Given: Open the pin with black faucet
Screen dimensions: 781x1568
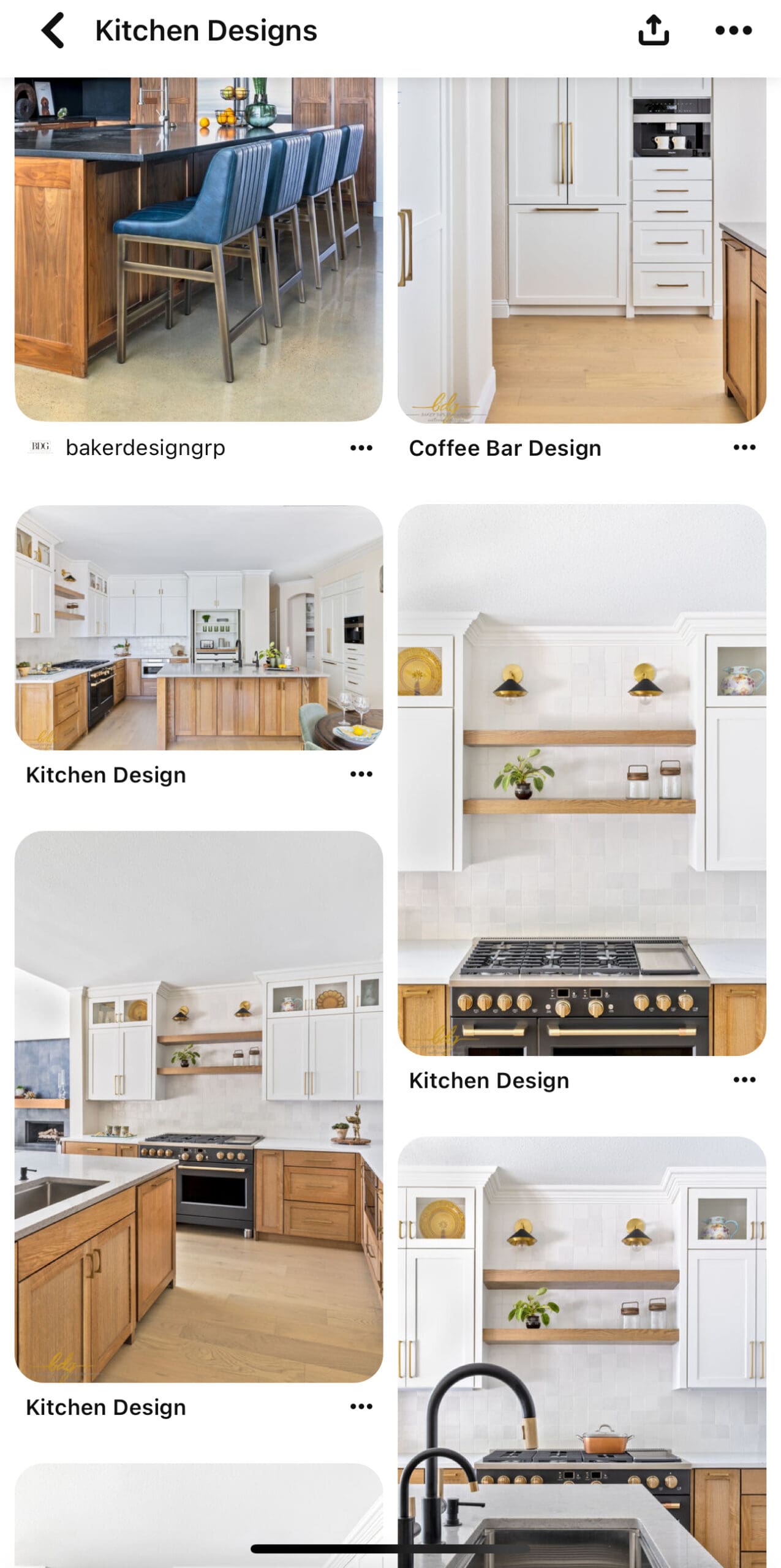Looking at the screenshot, I should tap(581, 1347).
